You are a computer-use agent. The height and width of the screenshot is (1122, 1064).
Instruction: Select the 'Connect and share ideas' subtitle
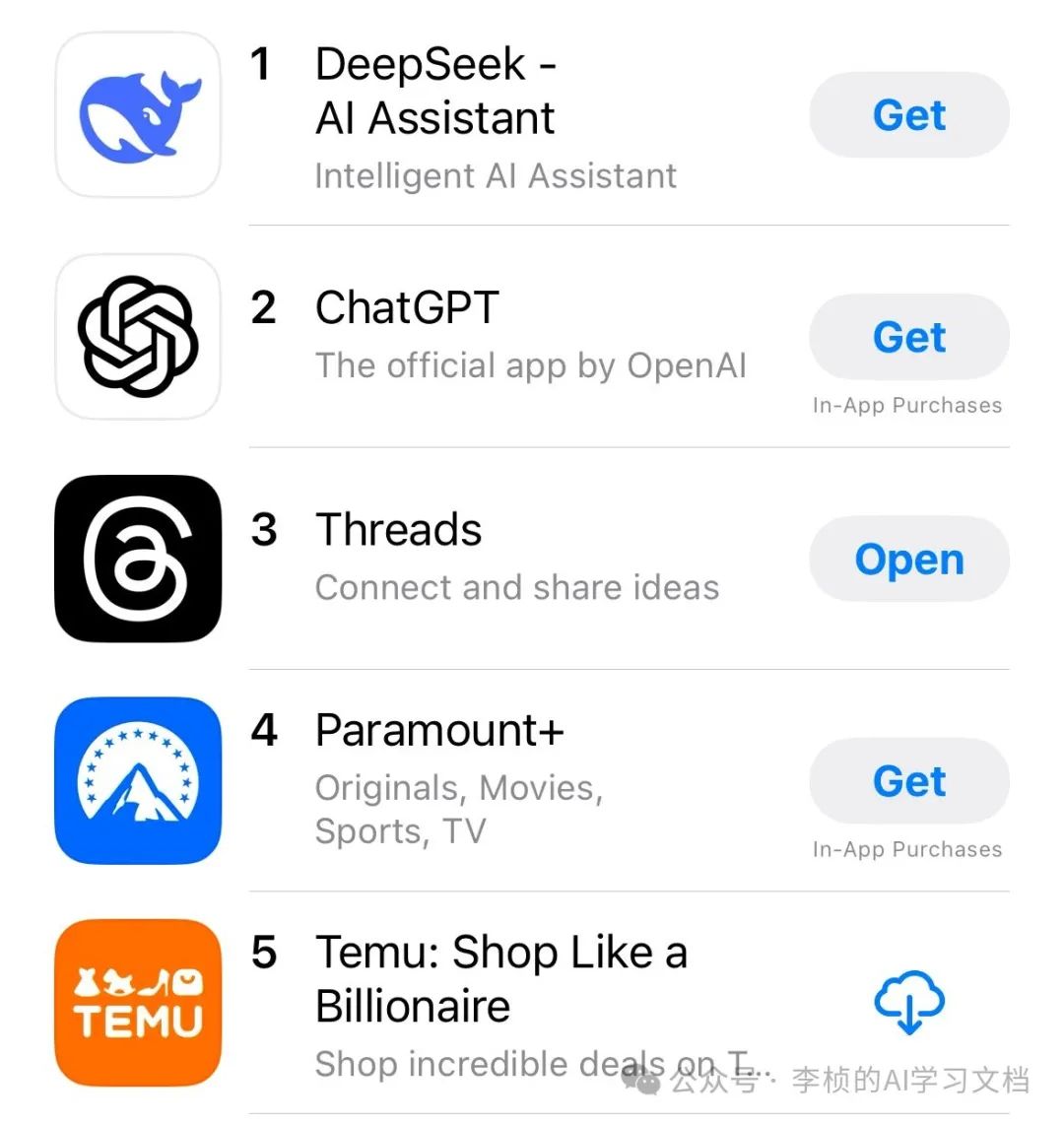coord(516,587)
